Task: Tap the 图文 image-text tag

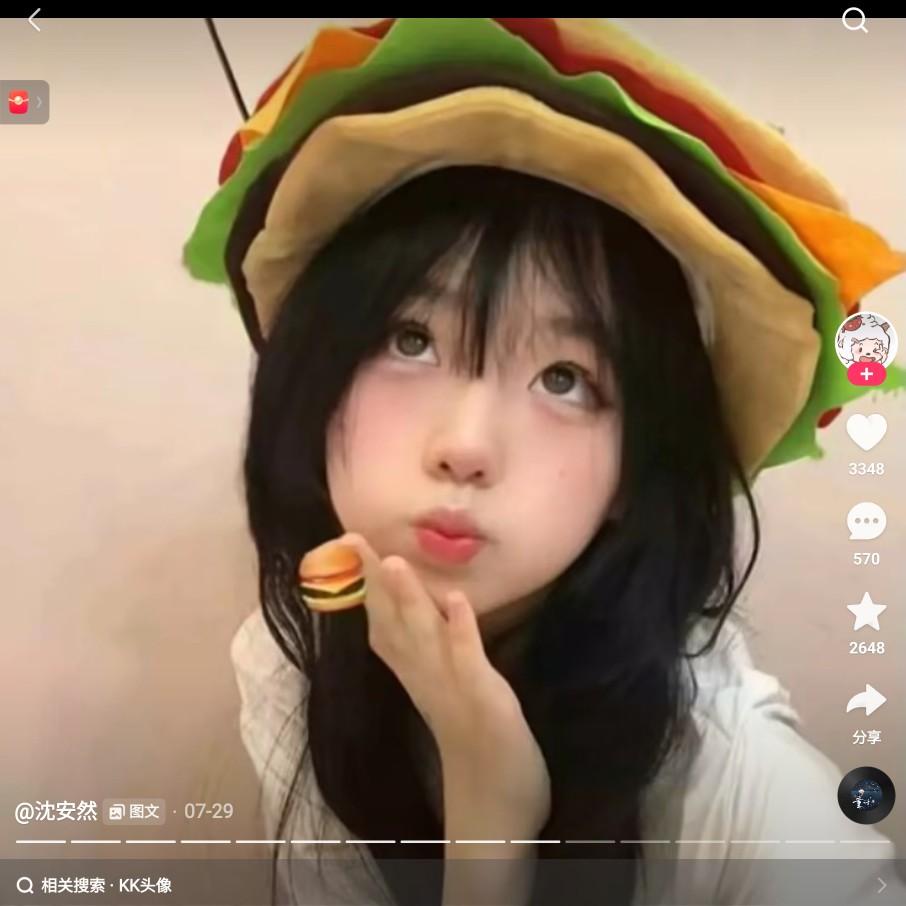Action: (134, 812)
